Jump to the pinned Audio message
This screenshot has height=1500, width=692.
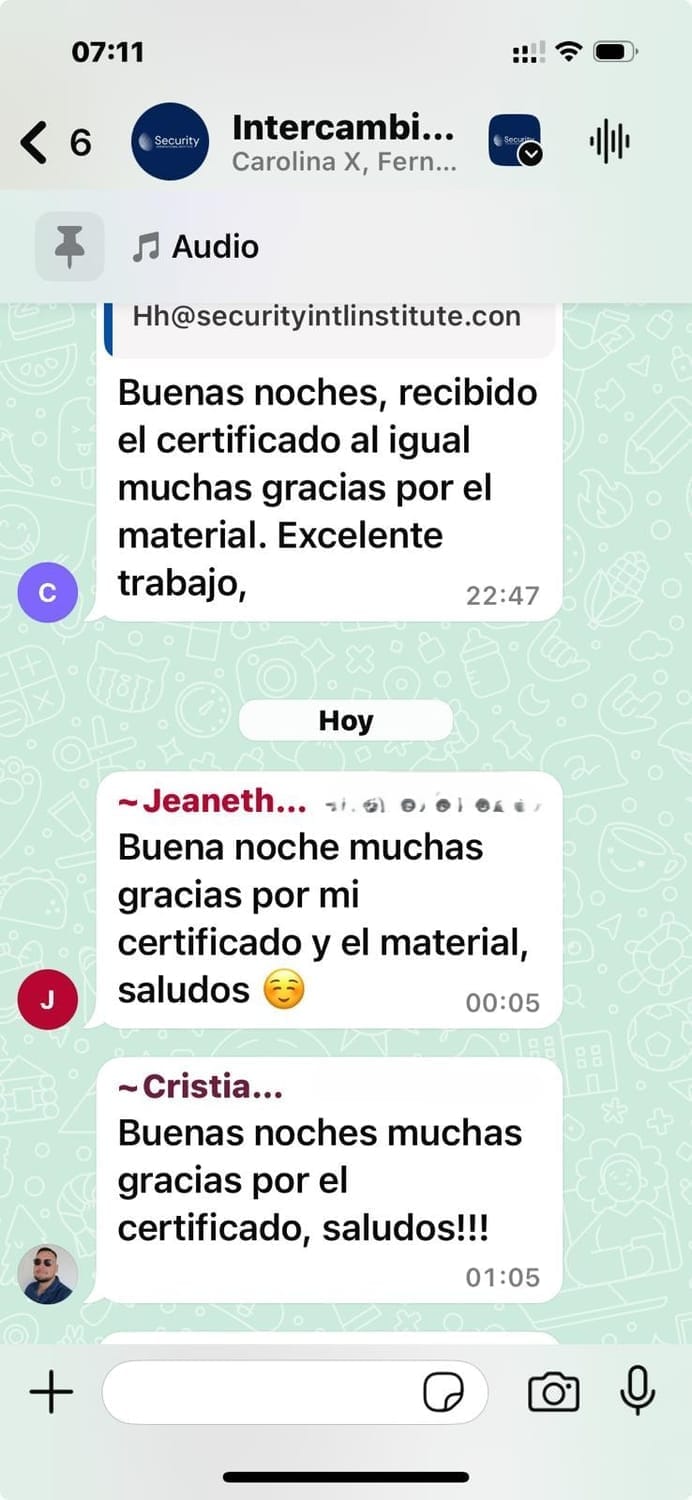click(x=215, y=246)
